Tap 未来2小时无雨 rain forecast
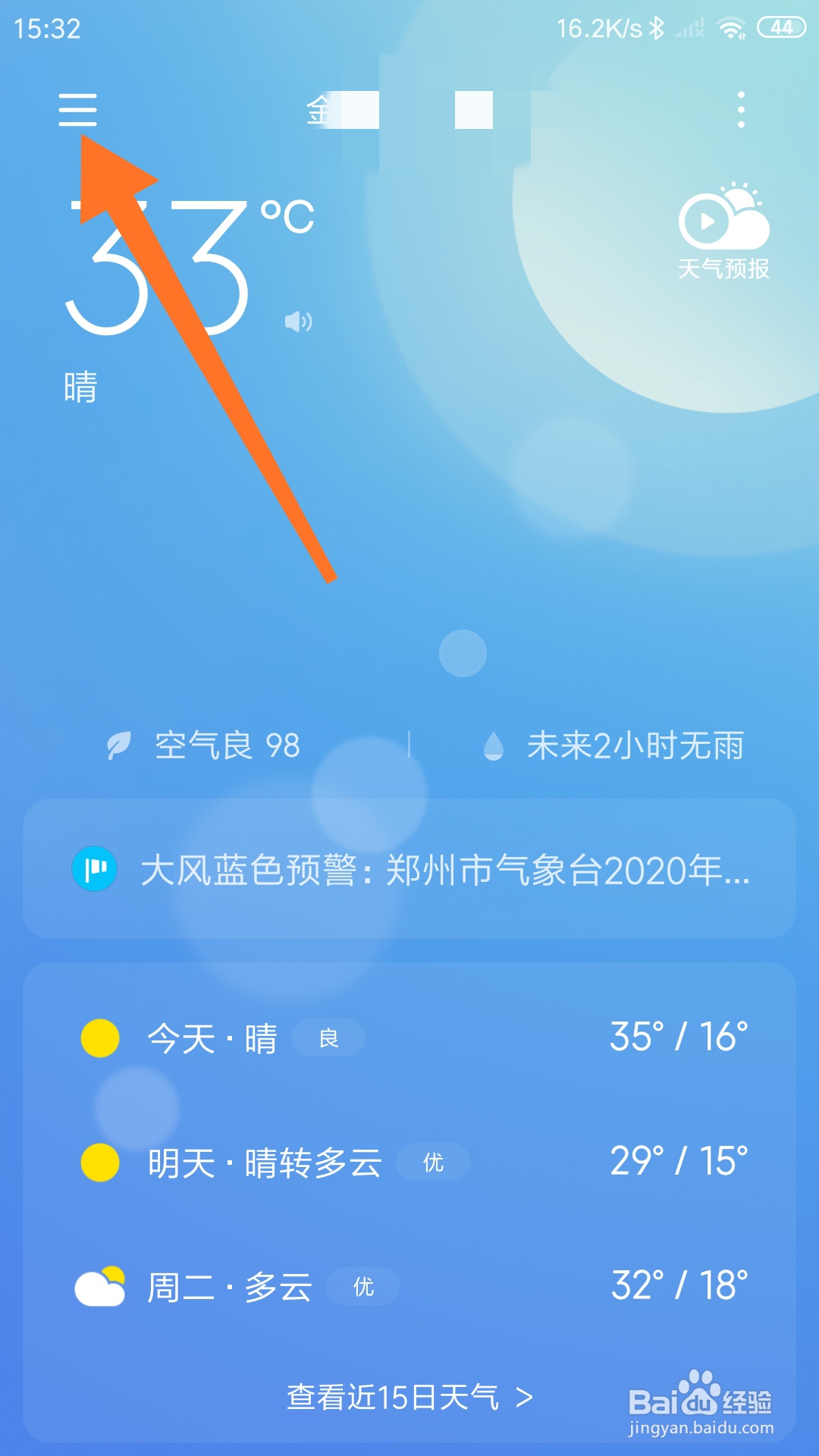819x1456 pixels. [635, 747]
